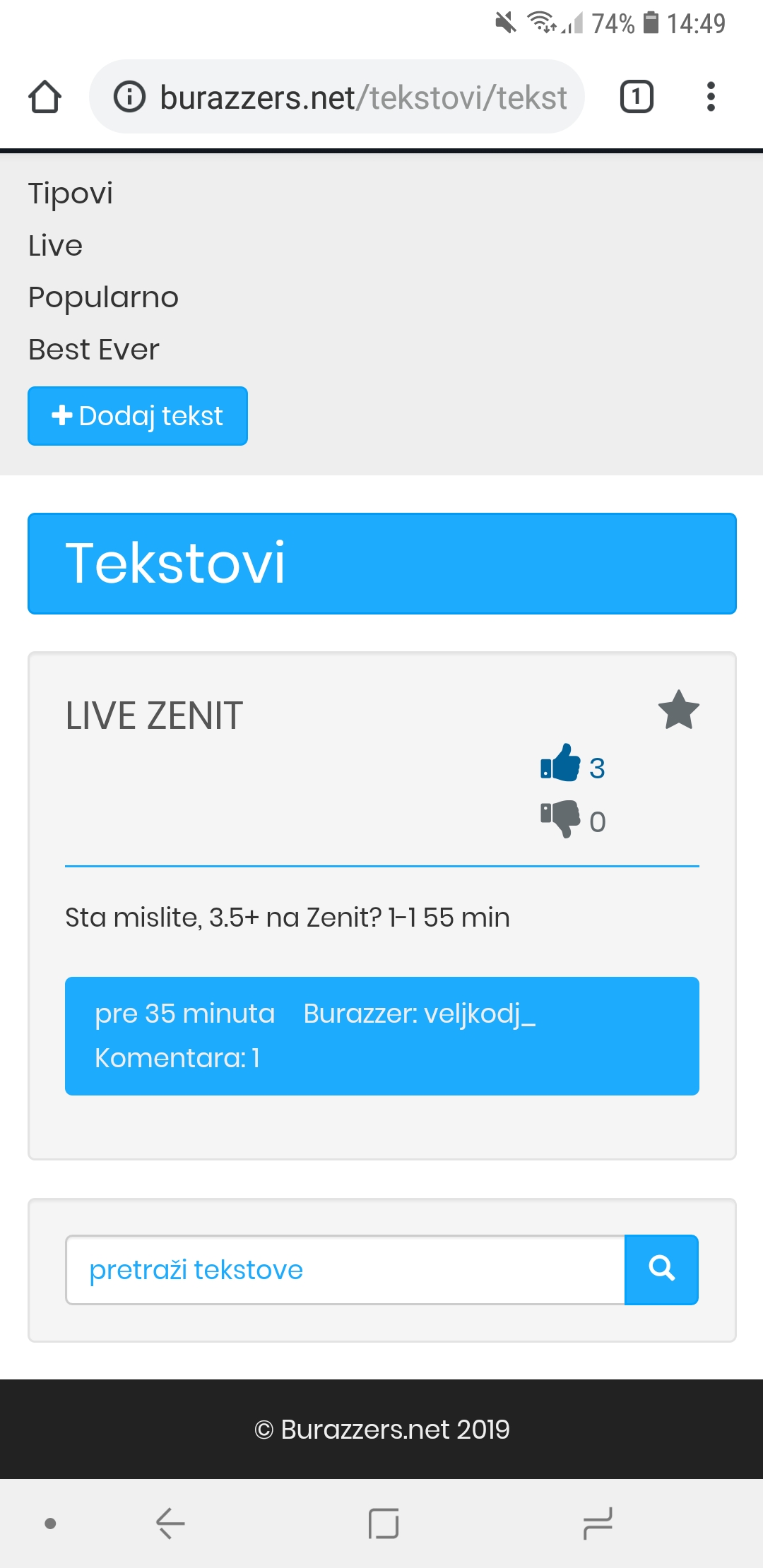Mark LIVE ZENIT as favorite with the star
This screenshot has height=1568, width=763.
point(679,710)
